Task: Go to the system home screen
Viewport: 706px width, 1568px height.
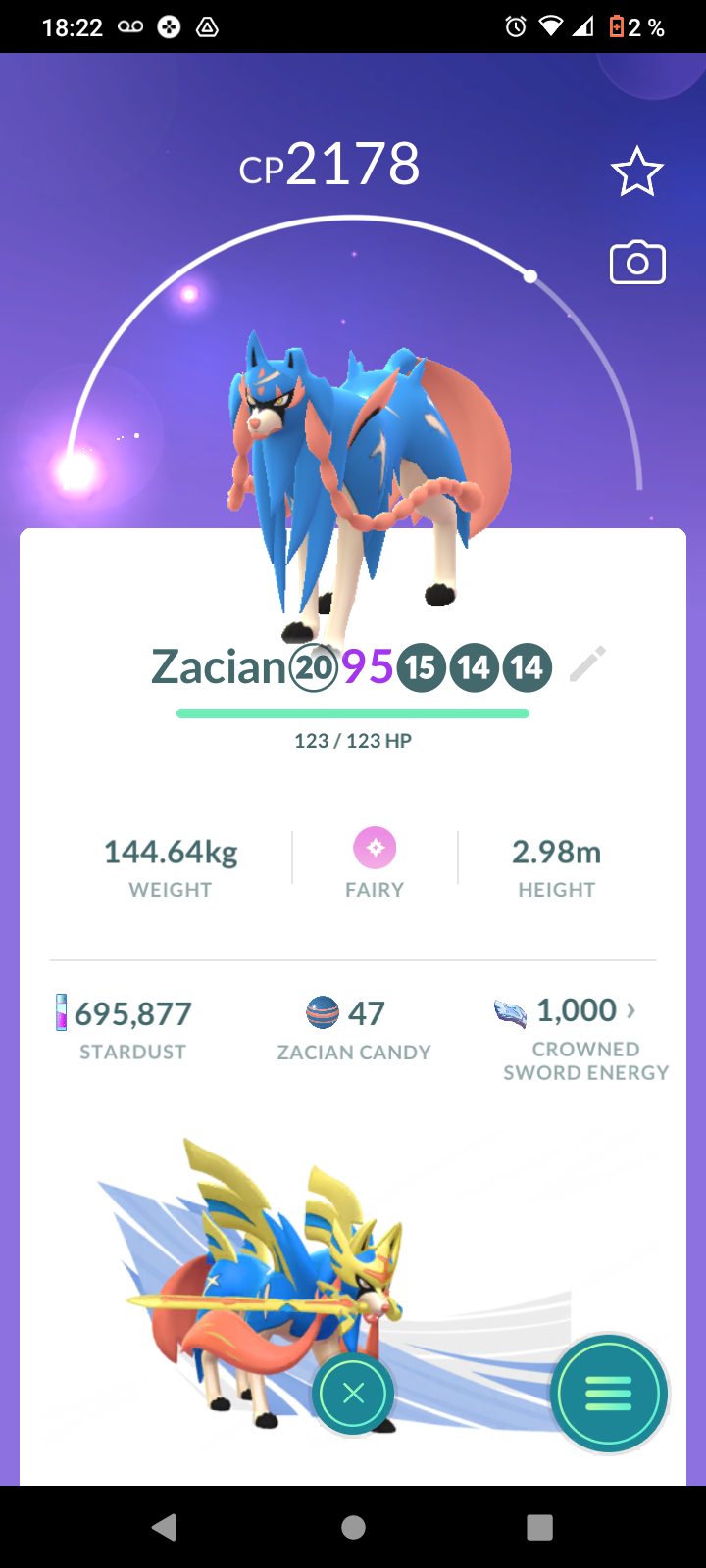Action: point(353,1527)
